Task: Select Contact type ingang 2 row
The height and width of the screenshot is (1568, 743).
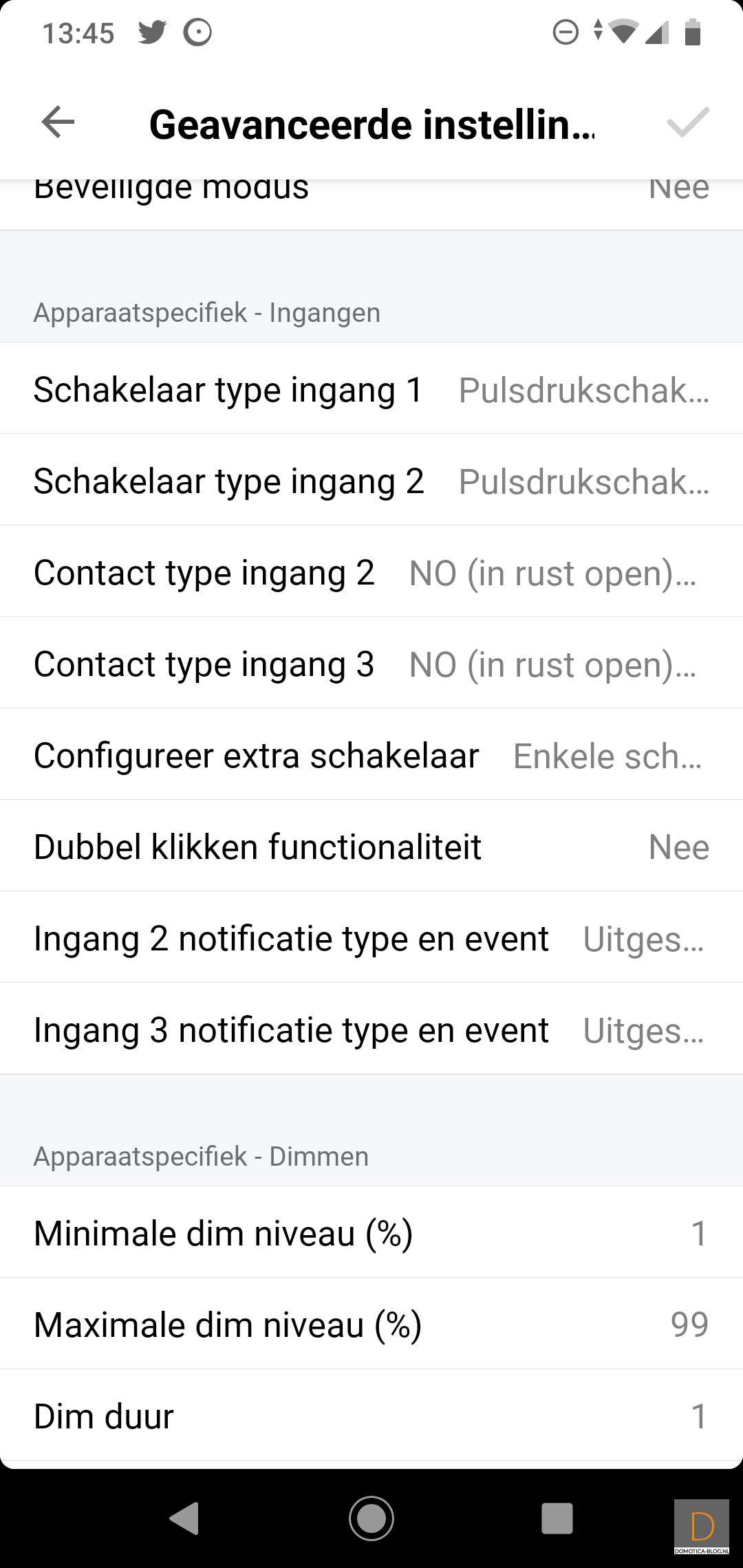Action: (371, 572)
